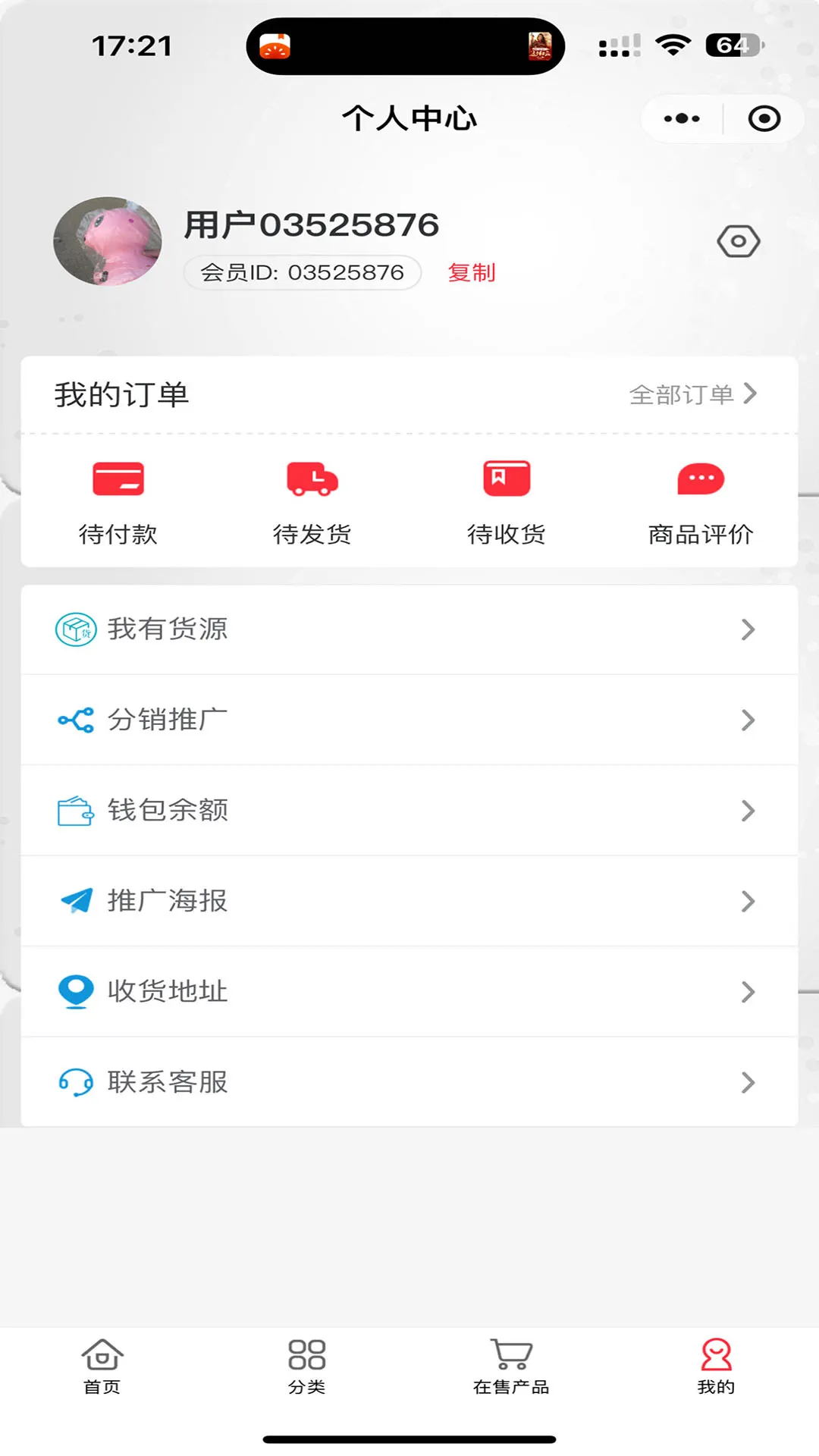The image size is (819, 1456).
Task: Select the 分销推广 share network icon
Action: click(x=74, y=720)
